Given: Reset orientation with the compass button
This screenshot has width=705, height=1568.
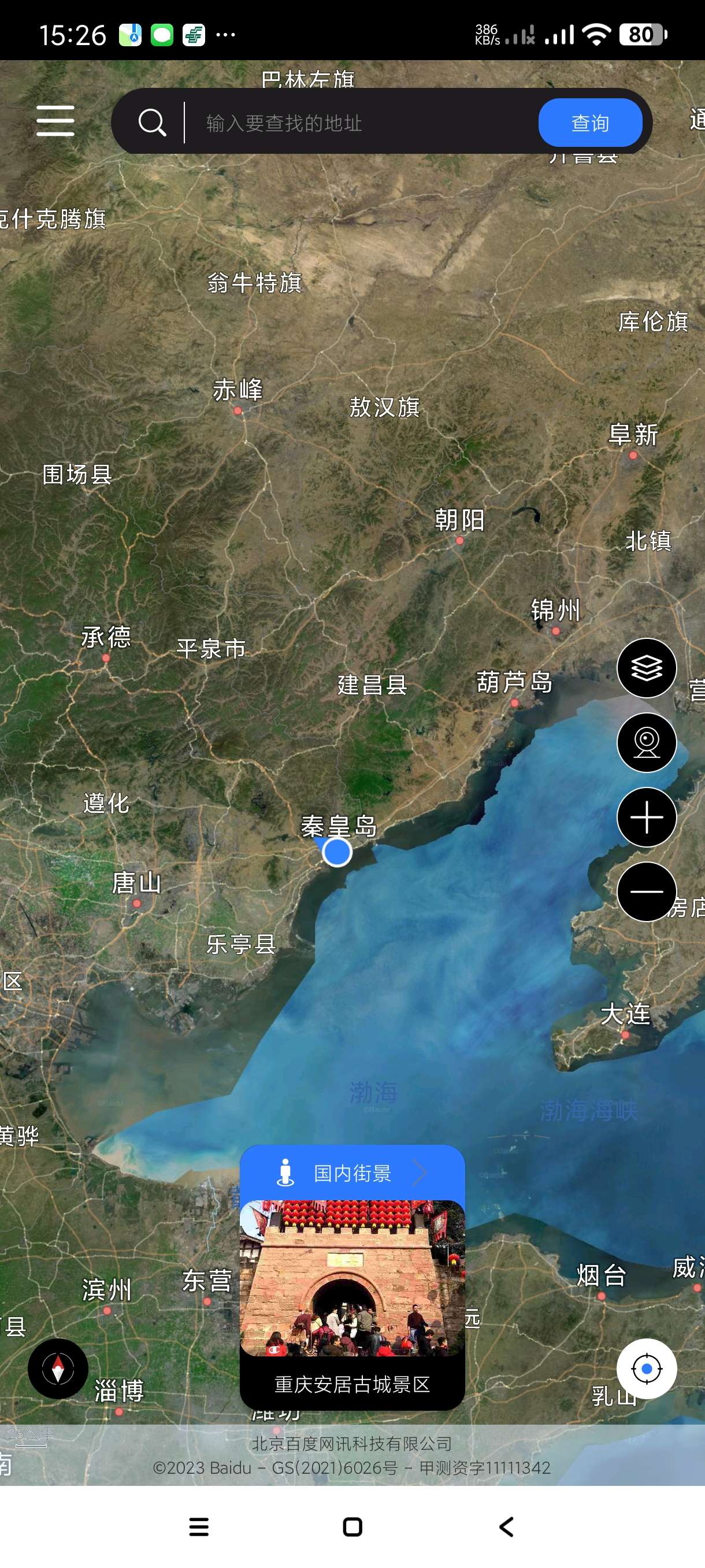Looking at the screenshot, I should coord(58,1369).
